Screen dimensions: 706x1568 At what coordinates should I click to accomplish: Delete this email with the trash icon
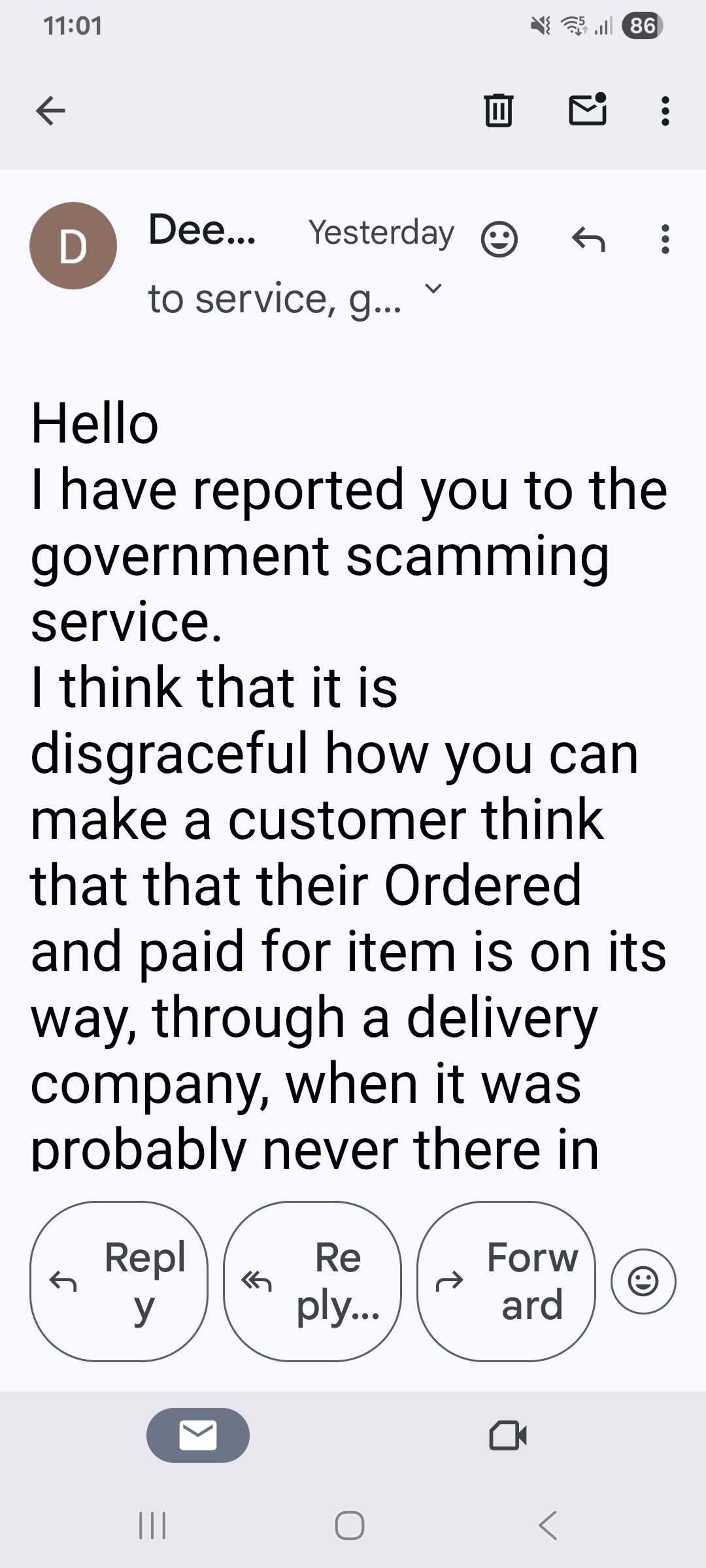[498, 110]
